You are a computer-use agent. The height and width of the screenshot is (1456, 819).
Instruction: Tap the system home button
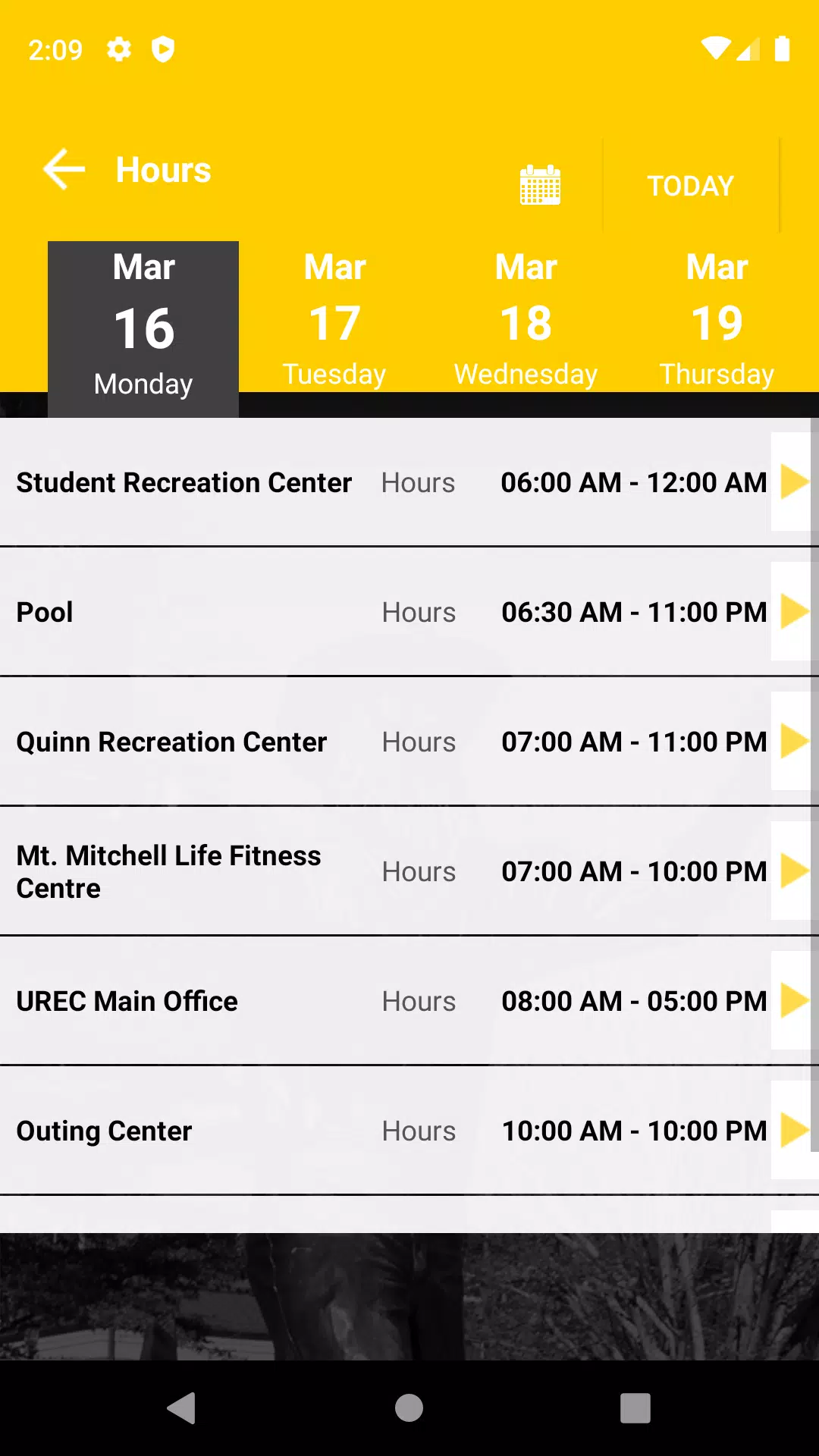tap(409, 1408)
